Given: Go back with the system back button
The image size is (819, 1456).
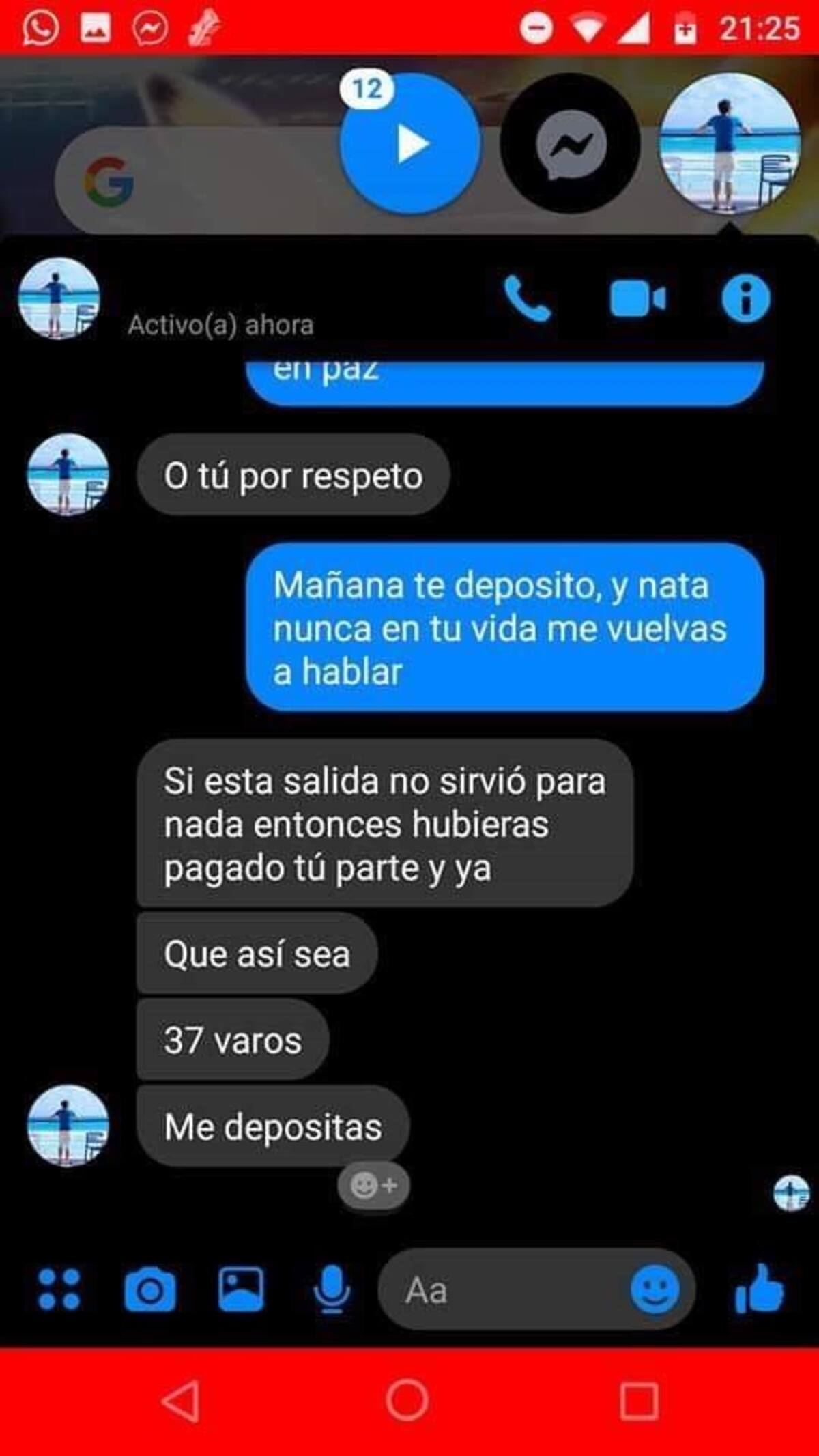Looking at the screenshot, I should point(181,1400).
